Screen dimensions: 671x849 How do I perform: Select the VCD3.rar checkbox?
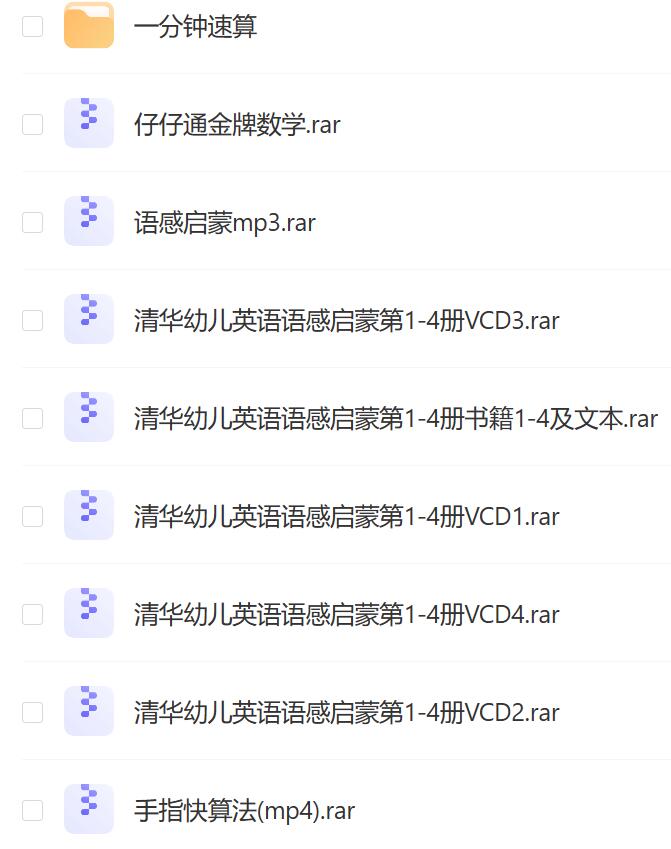(x=33, y=321)
